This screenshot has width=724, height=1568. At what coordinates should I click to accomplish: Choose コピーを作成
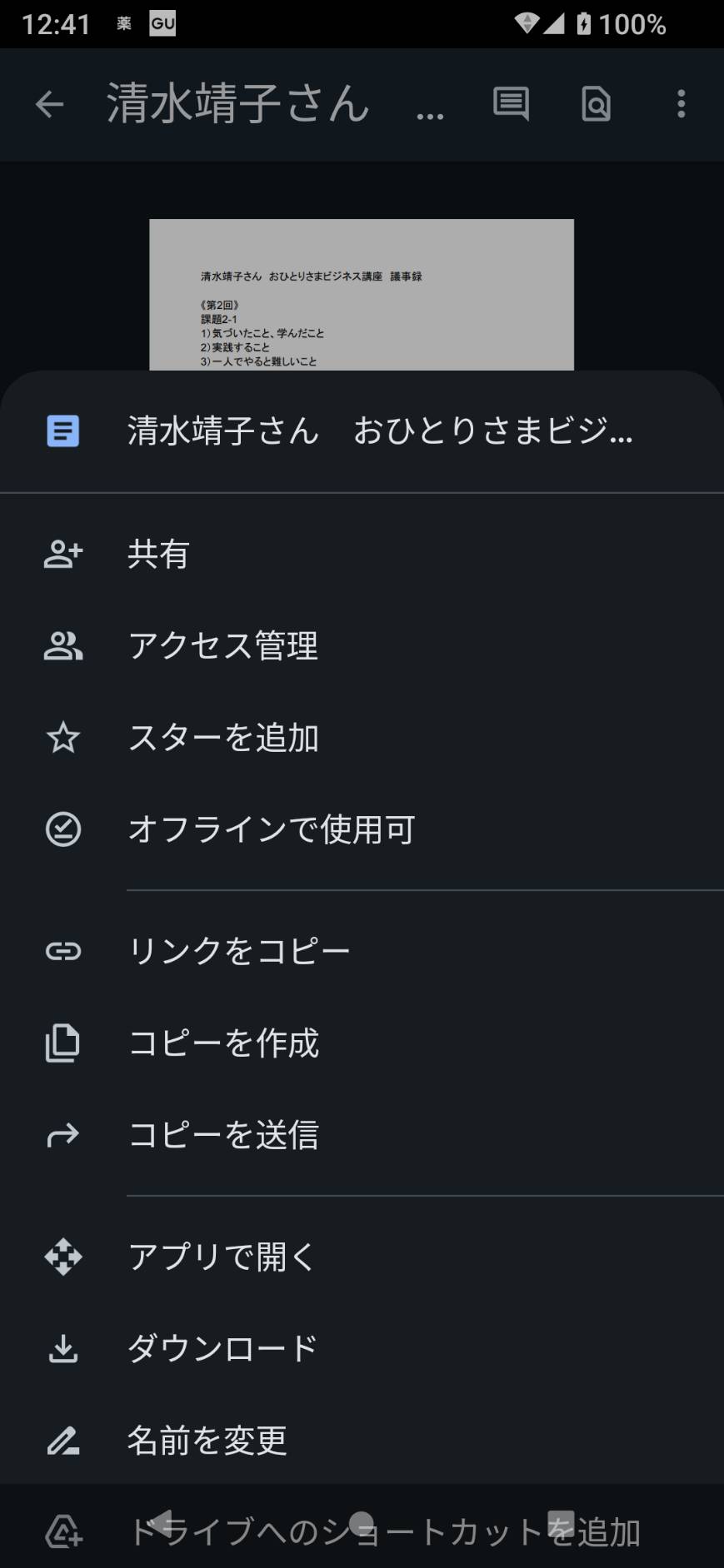362,1043
